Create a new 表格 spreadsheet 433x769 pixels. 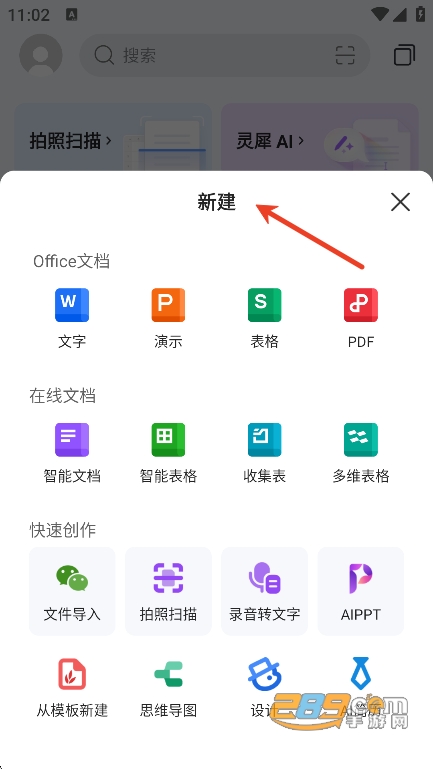(x=264, y=318)
